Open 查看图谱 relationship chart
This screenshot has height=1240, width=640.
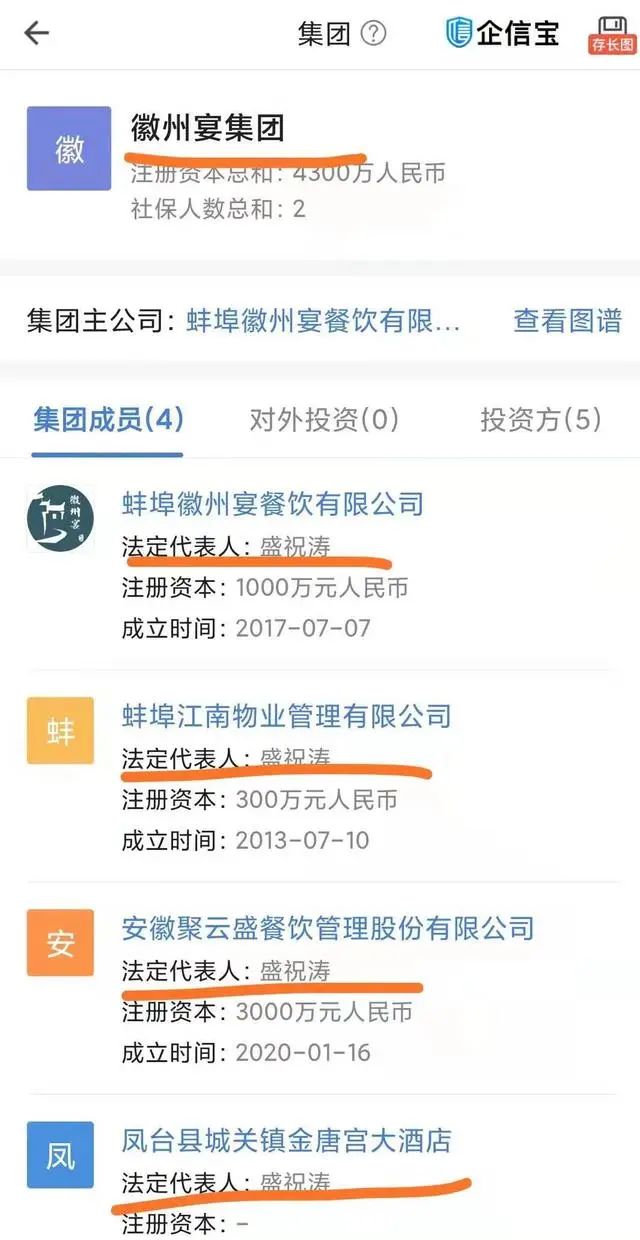pos(567,320)
